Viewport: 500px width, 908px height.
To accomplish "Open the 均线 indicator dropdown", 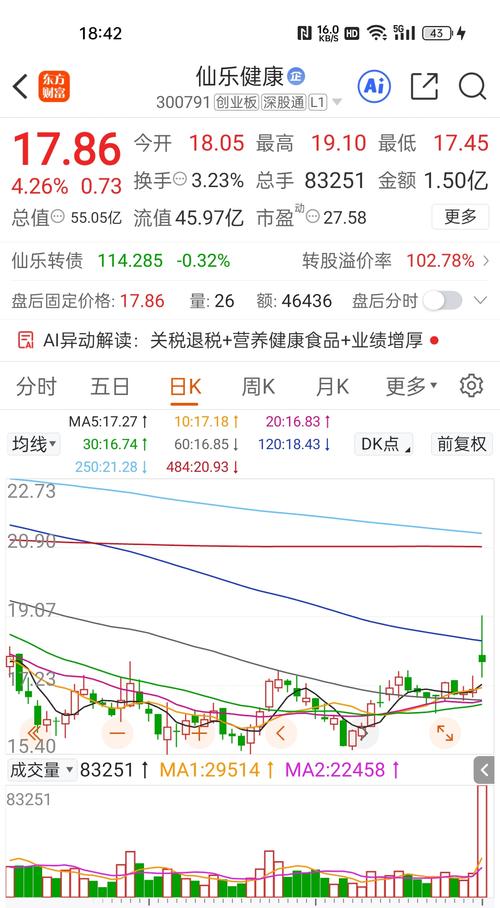I will tap(34, 445).
